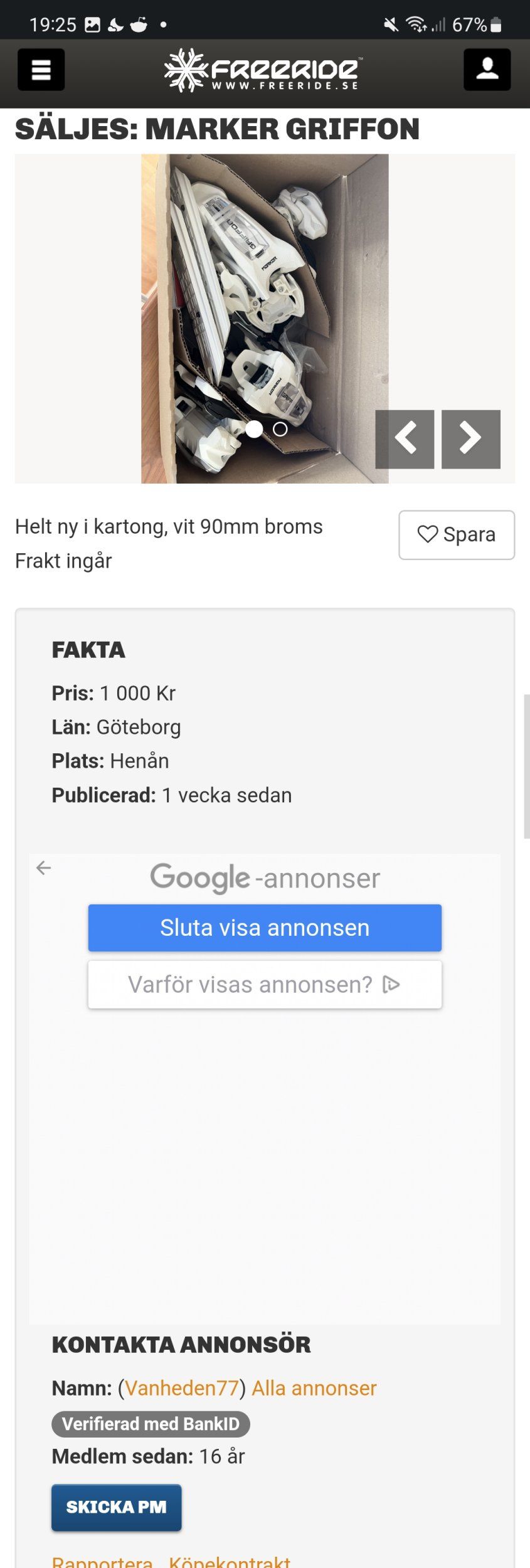Tap the info play icon beside annonsen question
Image resolution: width=530 pixels, height=1568 pixels.
[391, 985]
